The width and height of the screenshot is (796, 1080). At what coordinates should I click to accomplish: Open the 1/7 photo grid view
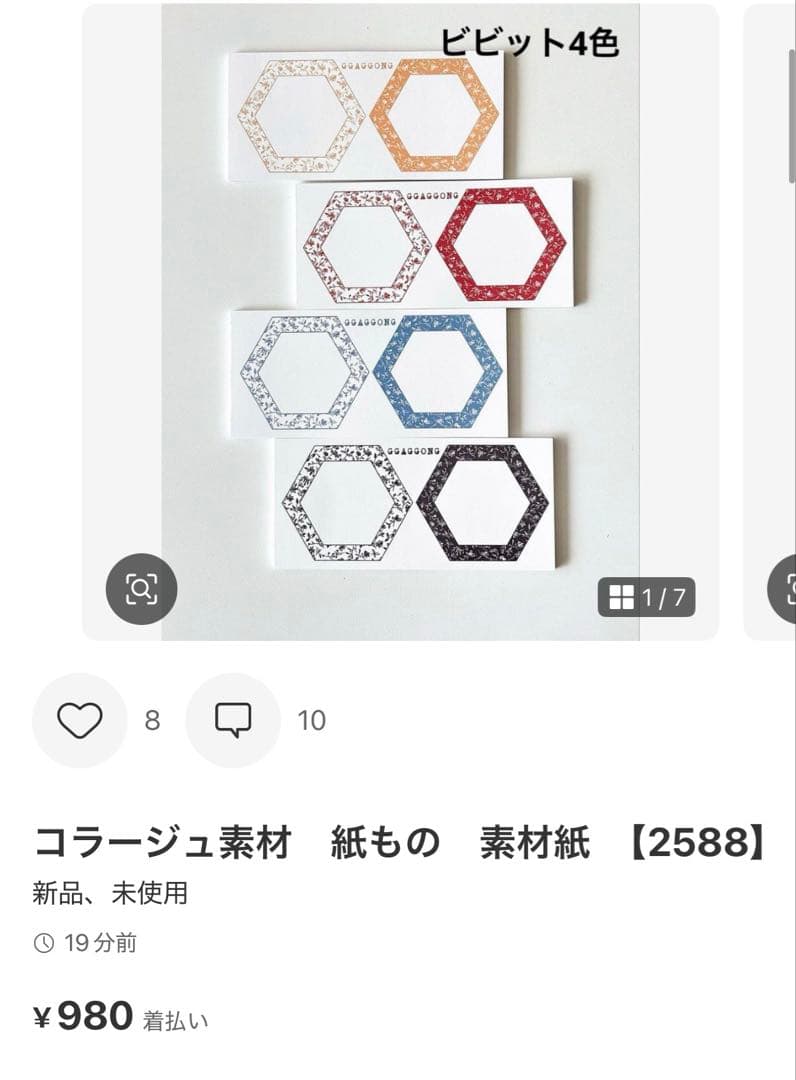click(x=647, y=598)
